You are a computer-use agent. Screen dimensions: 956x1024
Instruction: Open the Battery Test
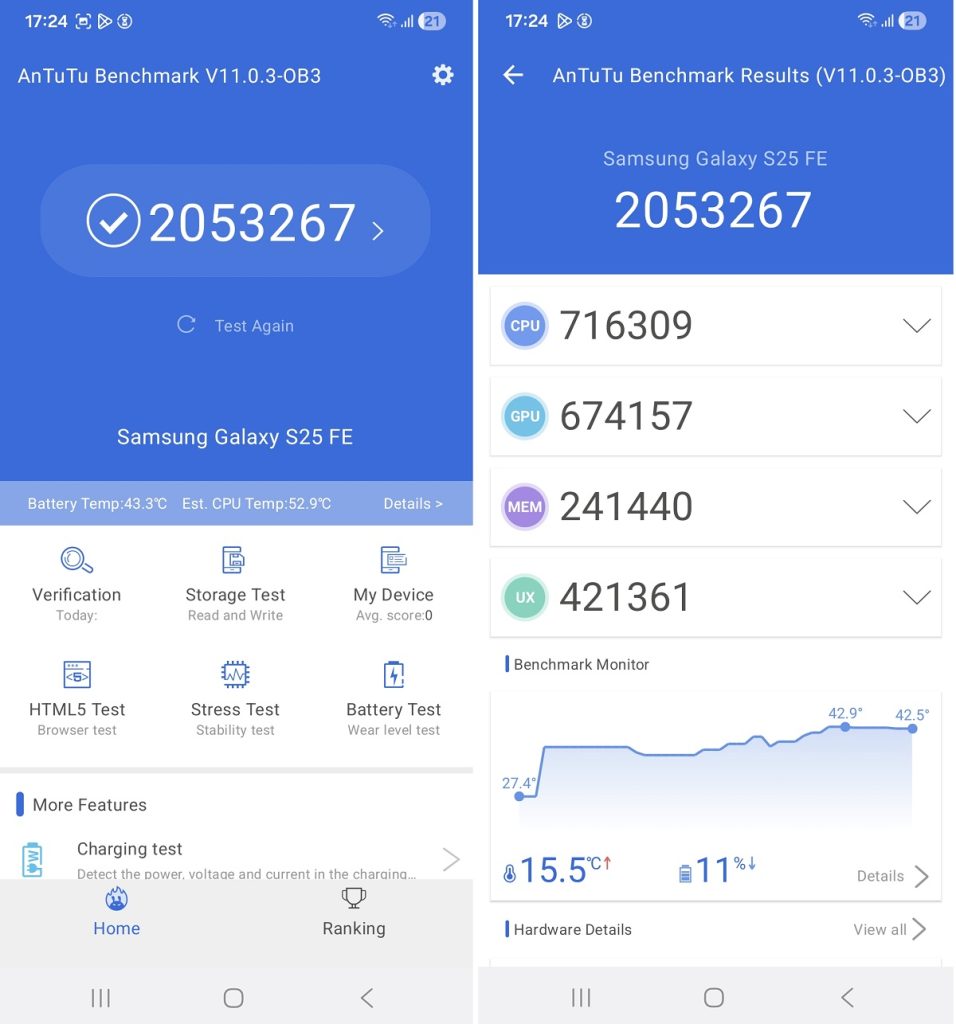point(393,699)
